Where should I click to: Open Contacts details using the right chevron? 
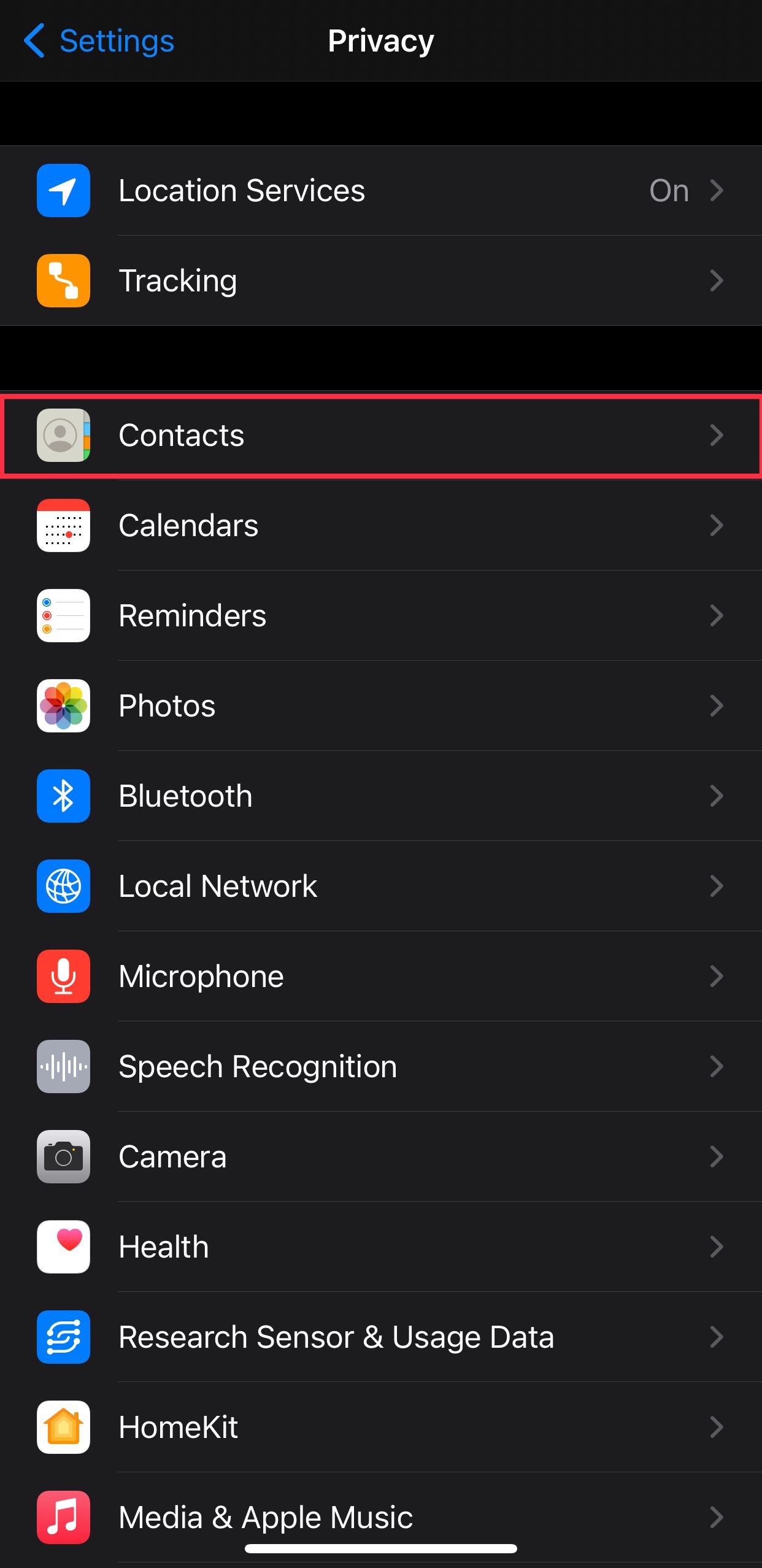coord(717,436)
